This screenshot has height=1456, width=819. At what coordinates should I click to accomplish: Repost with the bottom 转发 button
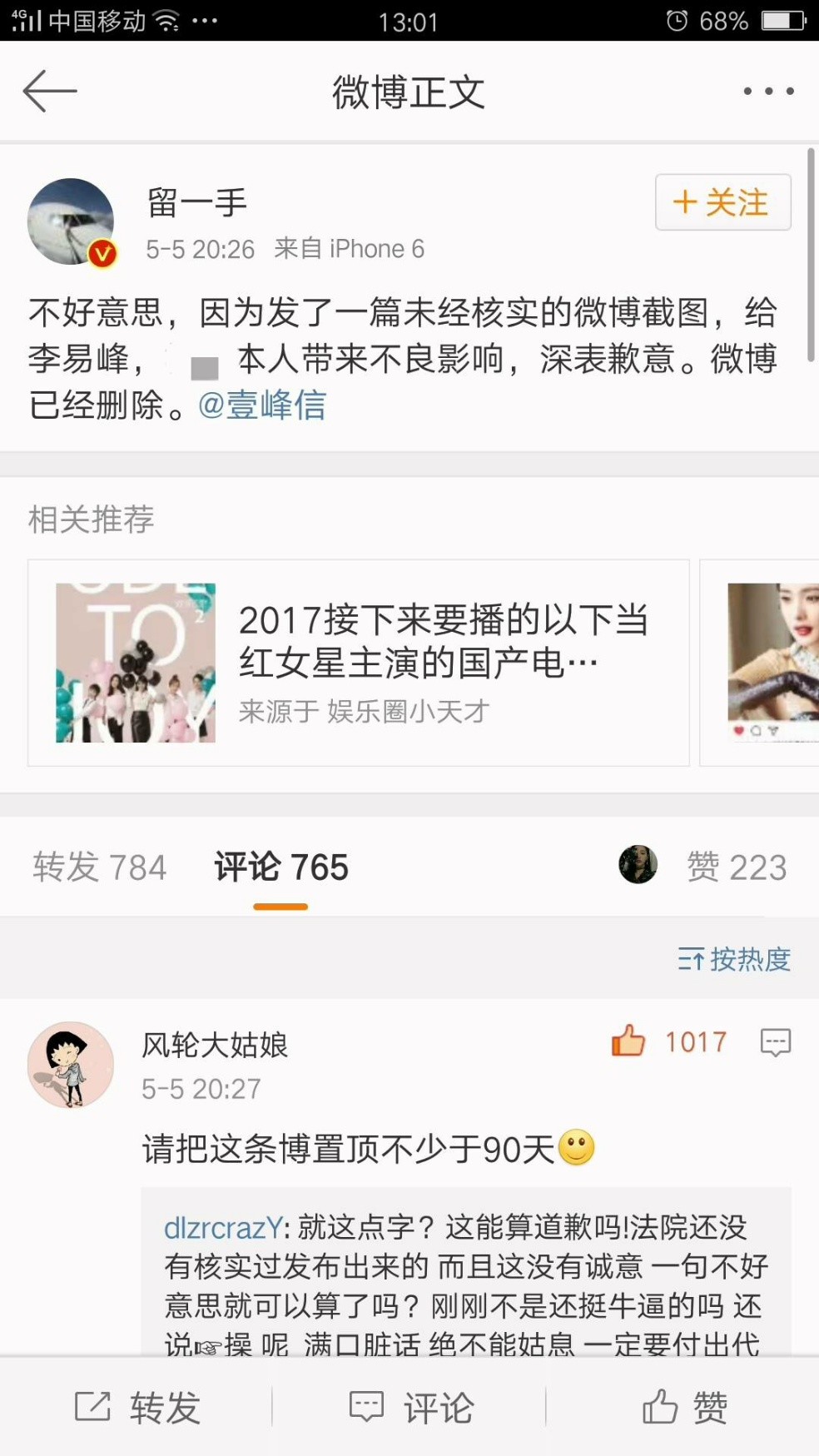click(x=137, y=1408)
